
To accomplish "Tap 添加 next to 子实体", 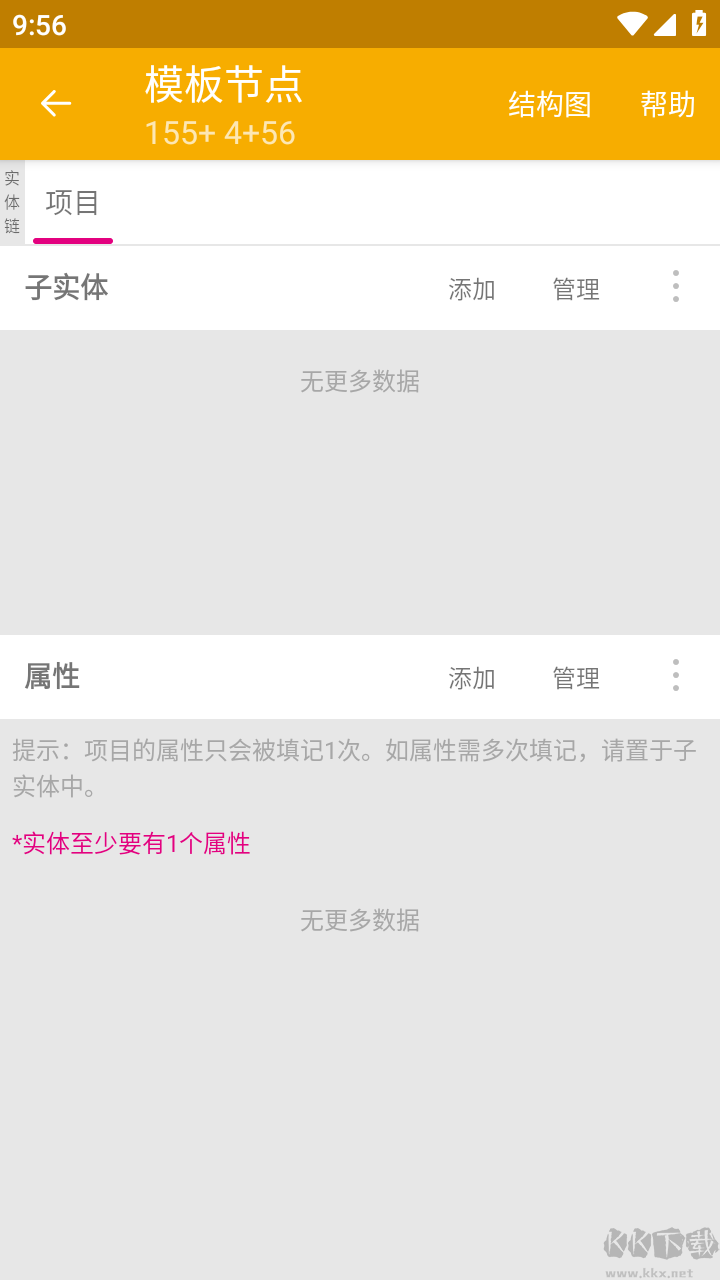I will (x=472, y=290).
